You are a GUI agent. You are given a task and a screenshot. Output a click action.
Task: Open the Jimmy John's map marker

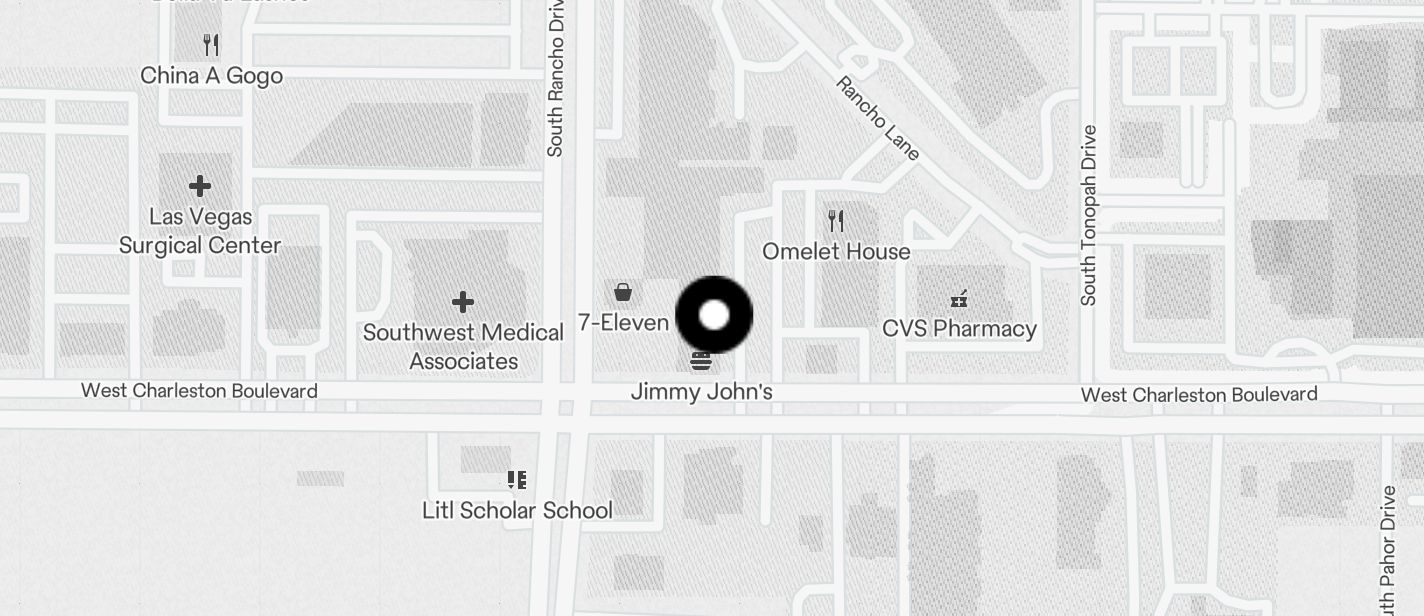700,362
